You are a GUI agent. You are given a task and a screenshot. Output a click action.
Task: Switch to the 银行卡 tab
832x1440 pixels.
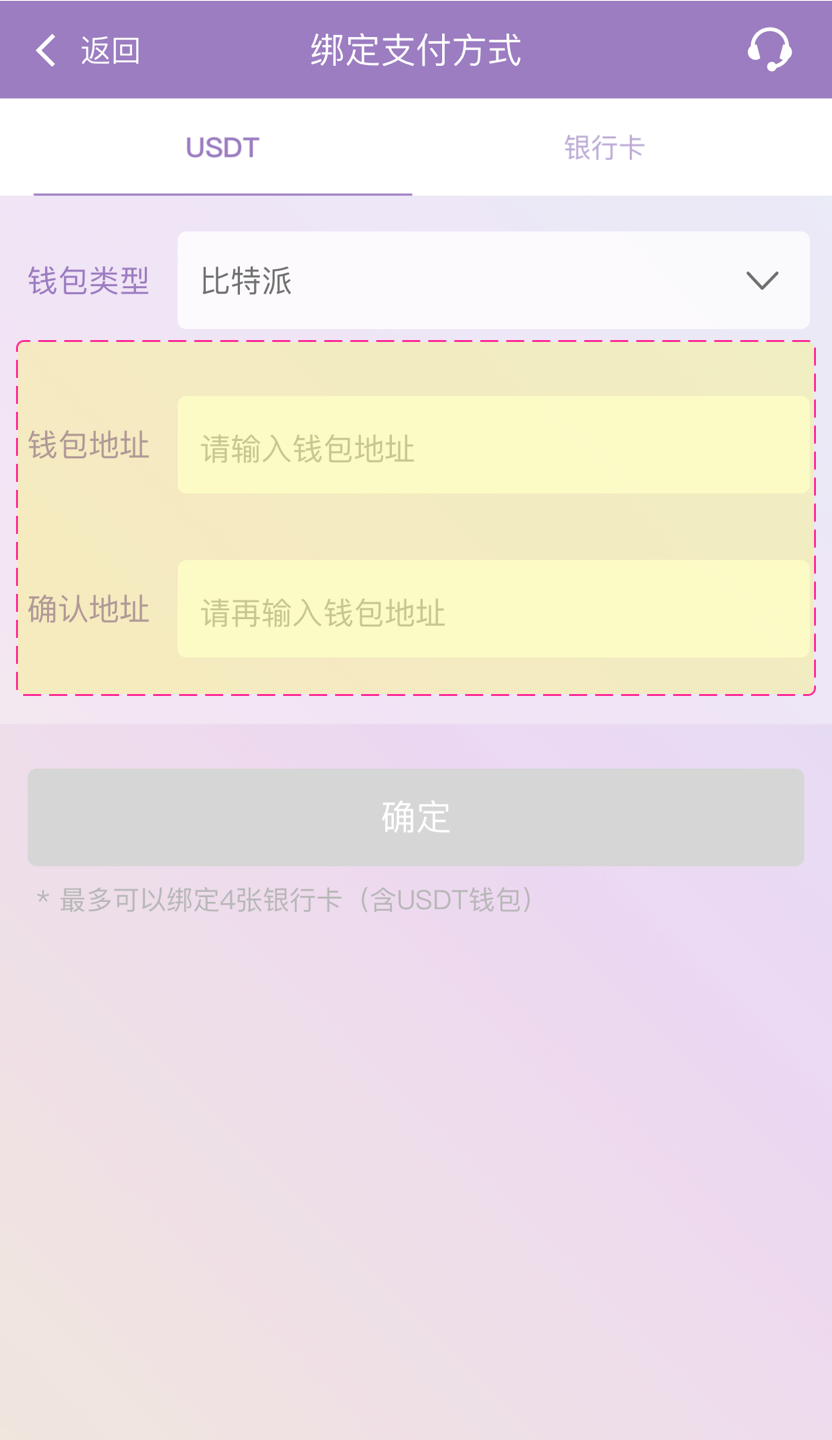pyautogui.click(x=604, y=148)
